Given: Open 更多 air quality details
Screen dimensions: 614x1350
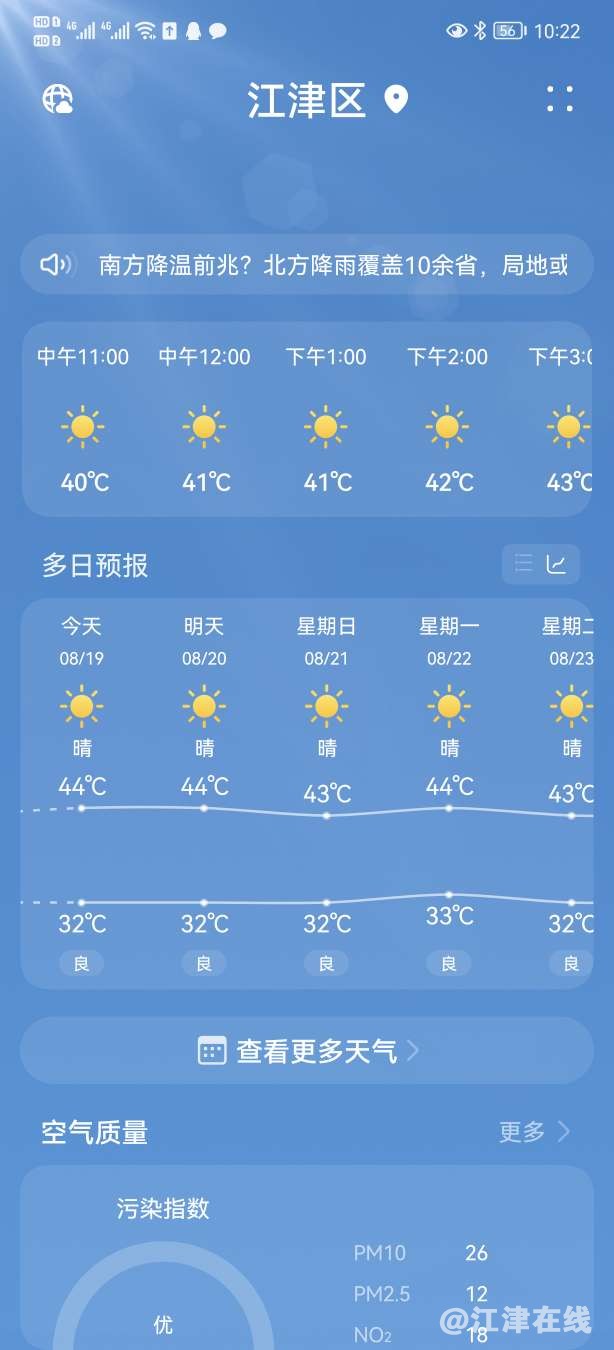Looking at the screenshot, I should 535,1131.
